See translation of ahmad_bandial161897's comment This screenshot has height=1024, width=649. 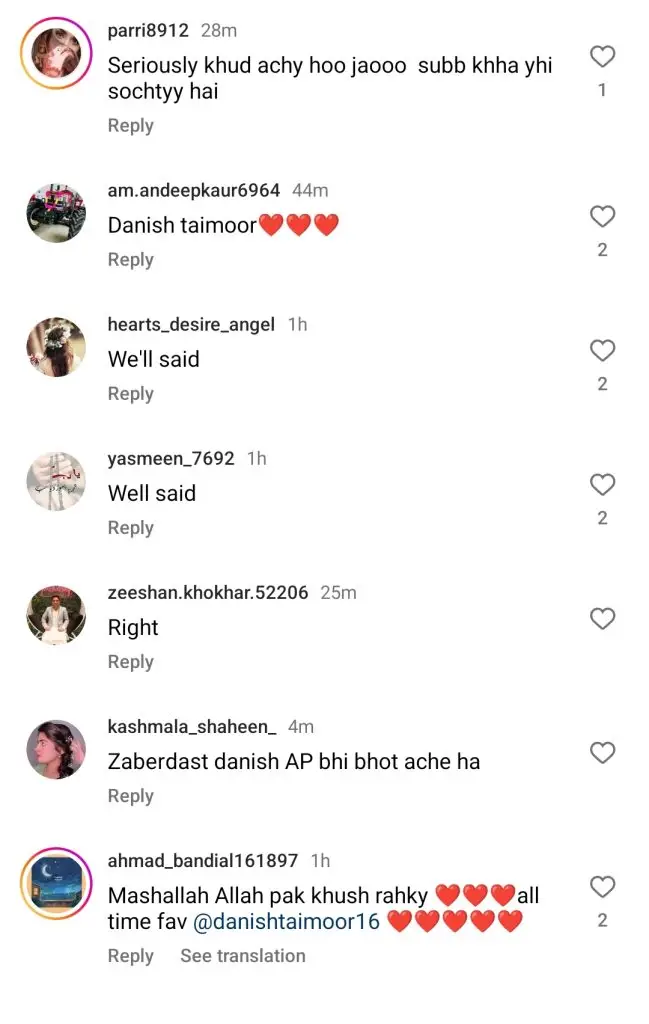click(x=242, y=956)
